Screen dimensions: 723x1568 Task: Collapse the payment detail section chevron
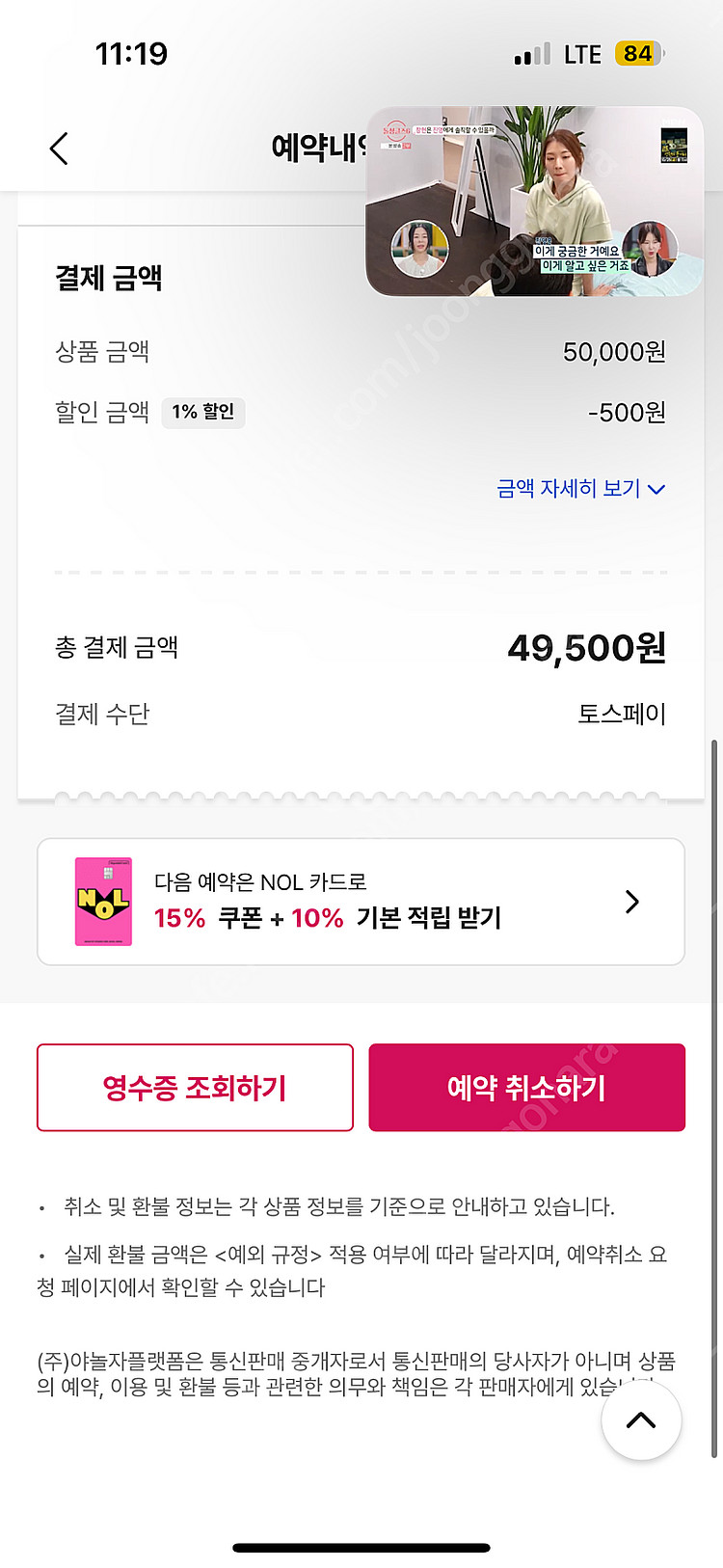(x=656, y=489)
